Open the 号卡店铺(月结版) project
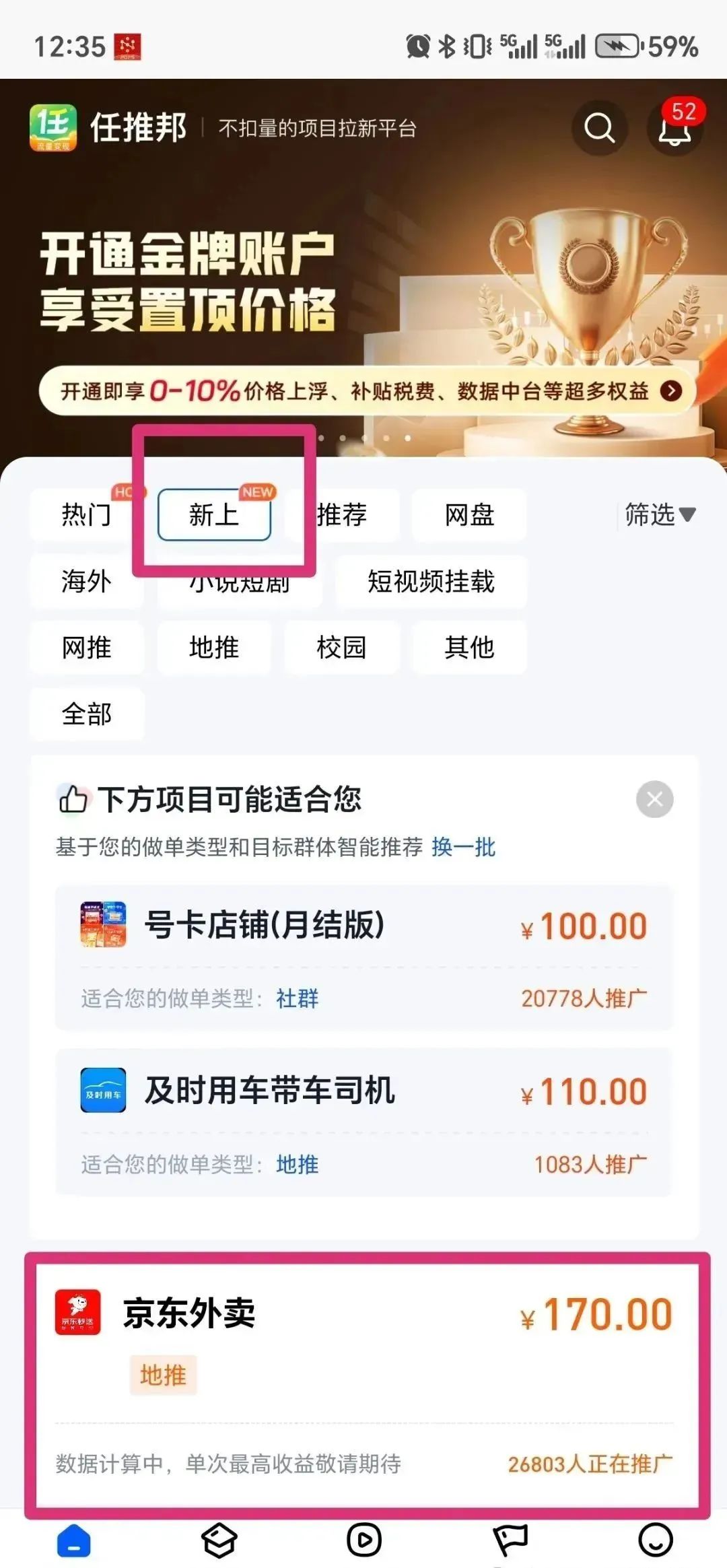 (363, 956)
